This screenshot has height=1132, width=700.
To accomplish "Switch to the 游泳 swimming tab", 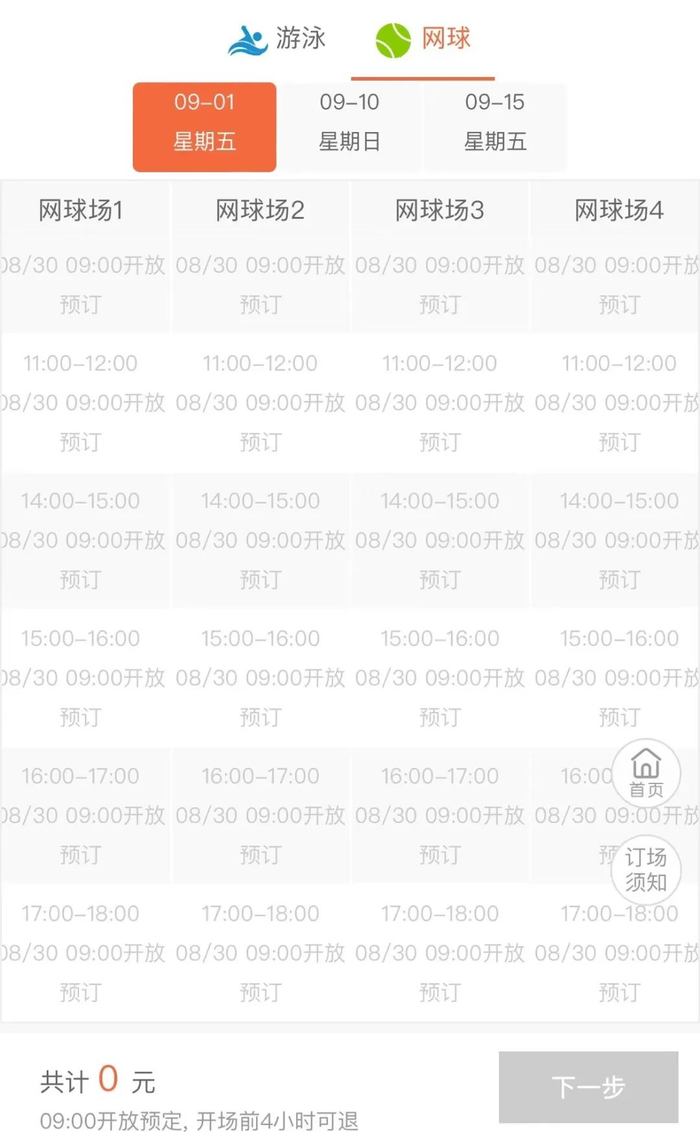I will coord(277,39).
